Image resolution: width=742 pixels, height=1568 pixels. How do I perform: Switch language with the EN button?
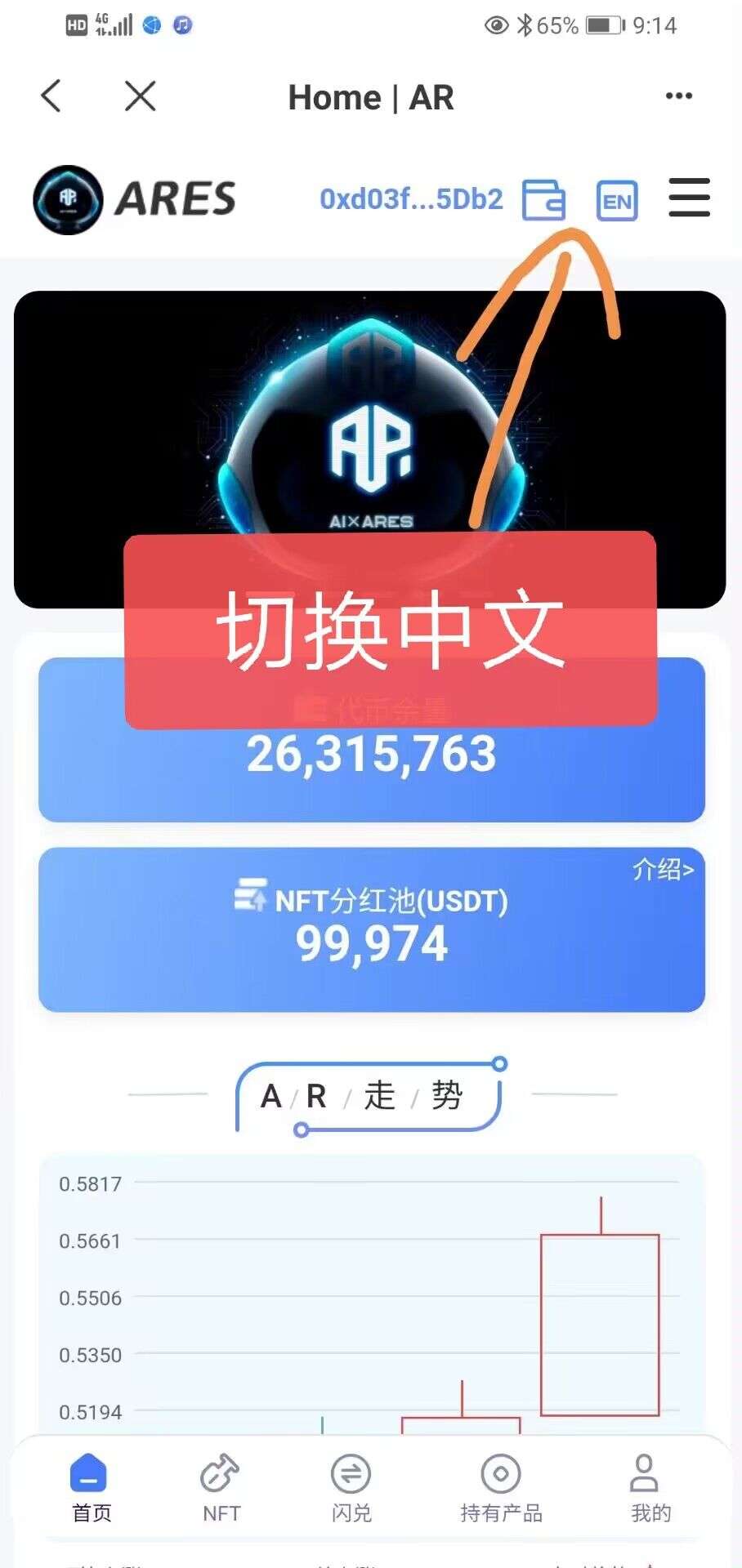point(617,201)
